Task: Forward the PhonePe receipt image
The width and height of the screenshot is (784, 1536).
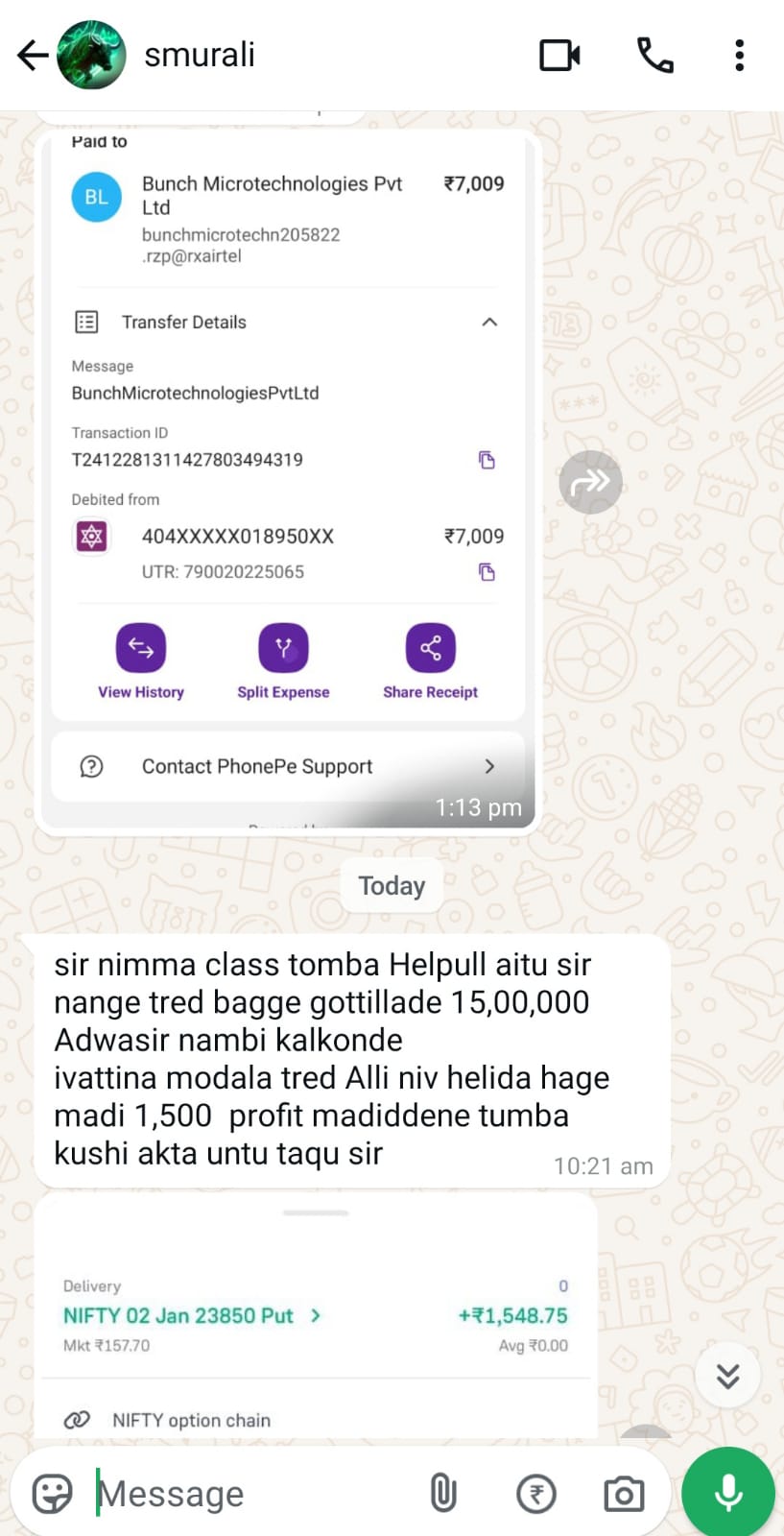Action: coord(590,482)
